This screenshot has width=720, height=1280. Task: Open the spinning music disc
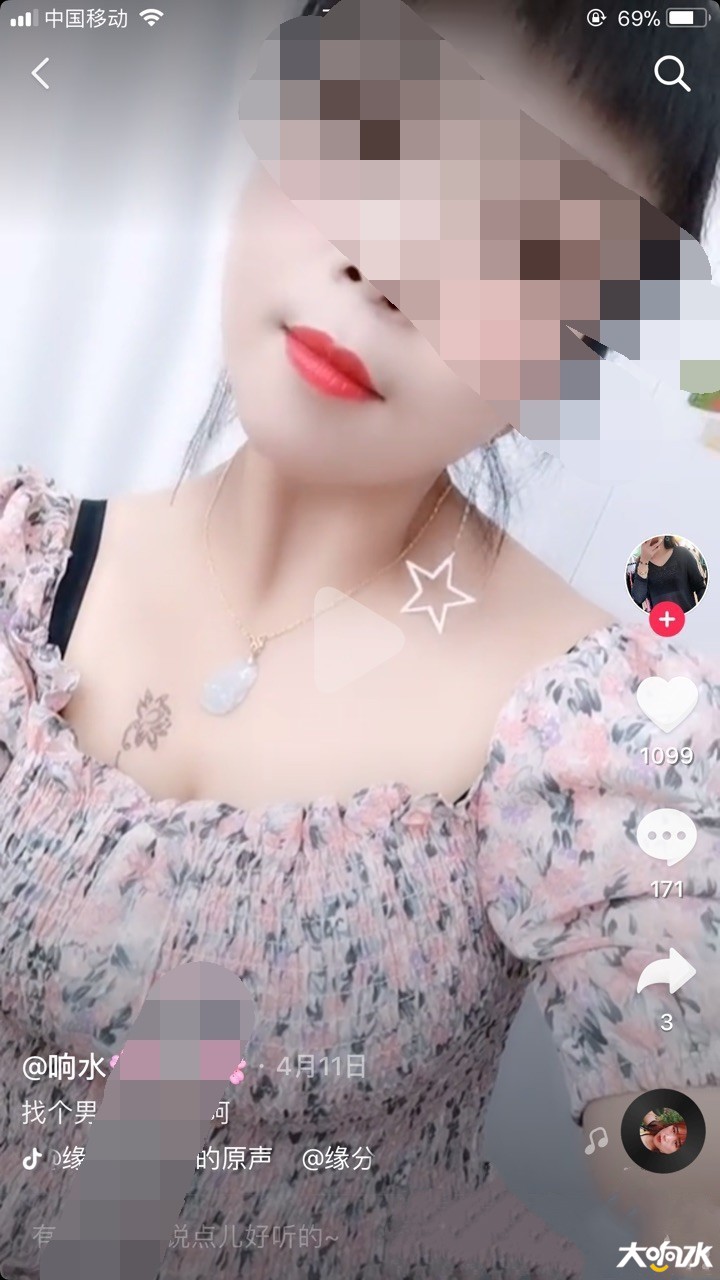[x=662, y=1131]
